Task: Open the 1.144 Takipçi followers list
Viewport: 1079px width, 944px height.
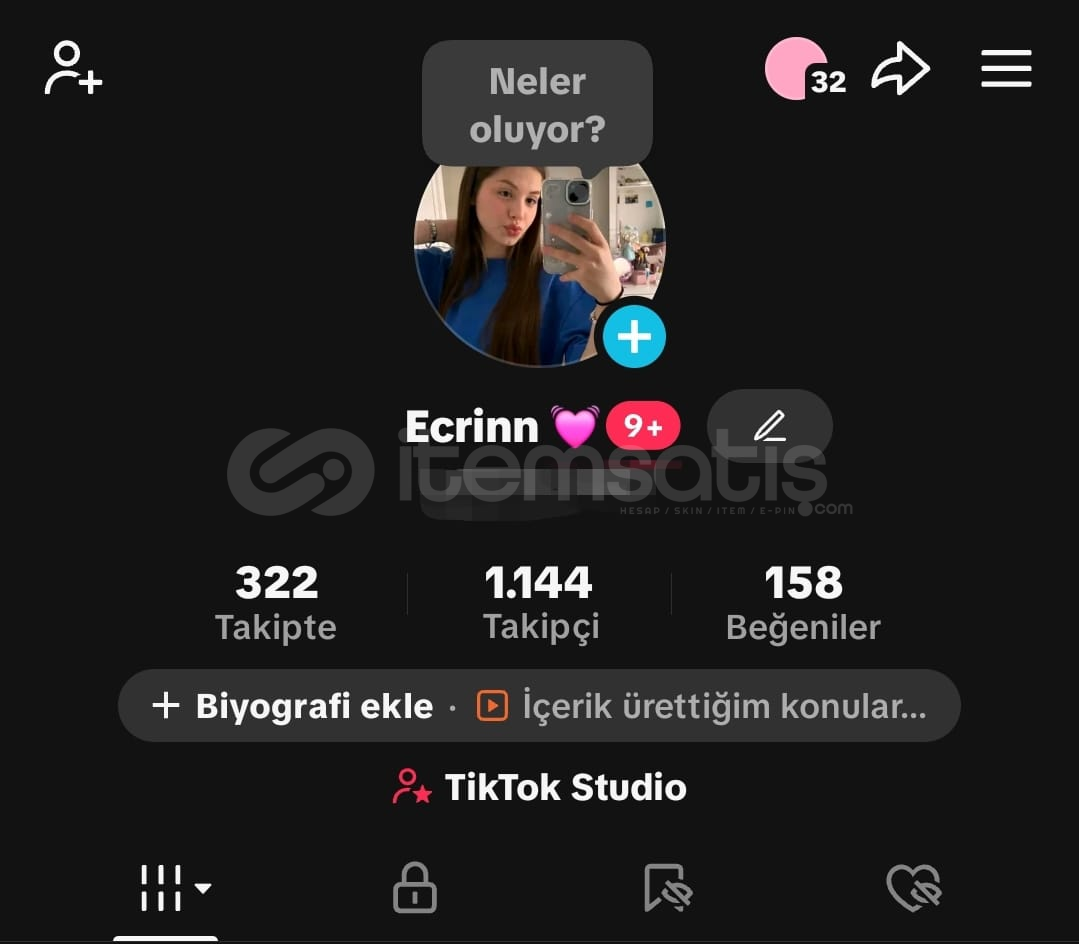Action: tap(539, 601)
